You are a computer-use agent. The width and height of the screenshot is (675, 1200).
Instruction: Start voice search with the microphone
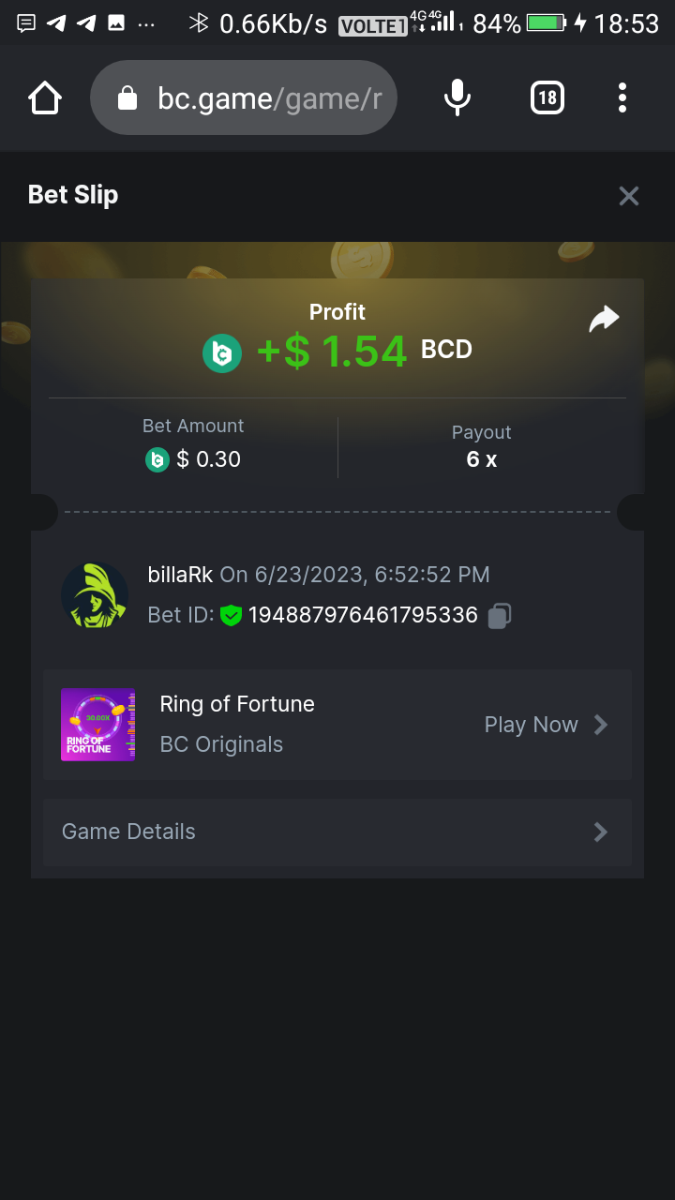click(x=457, y=98)
